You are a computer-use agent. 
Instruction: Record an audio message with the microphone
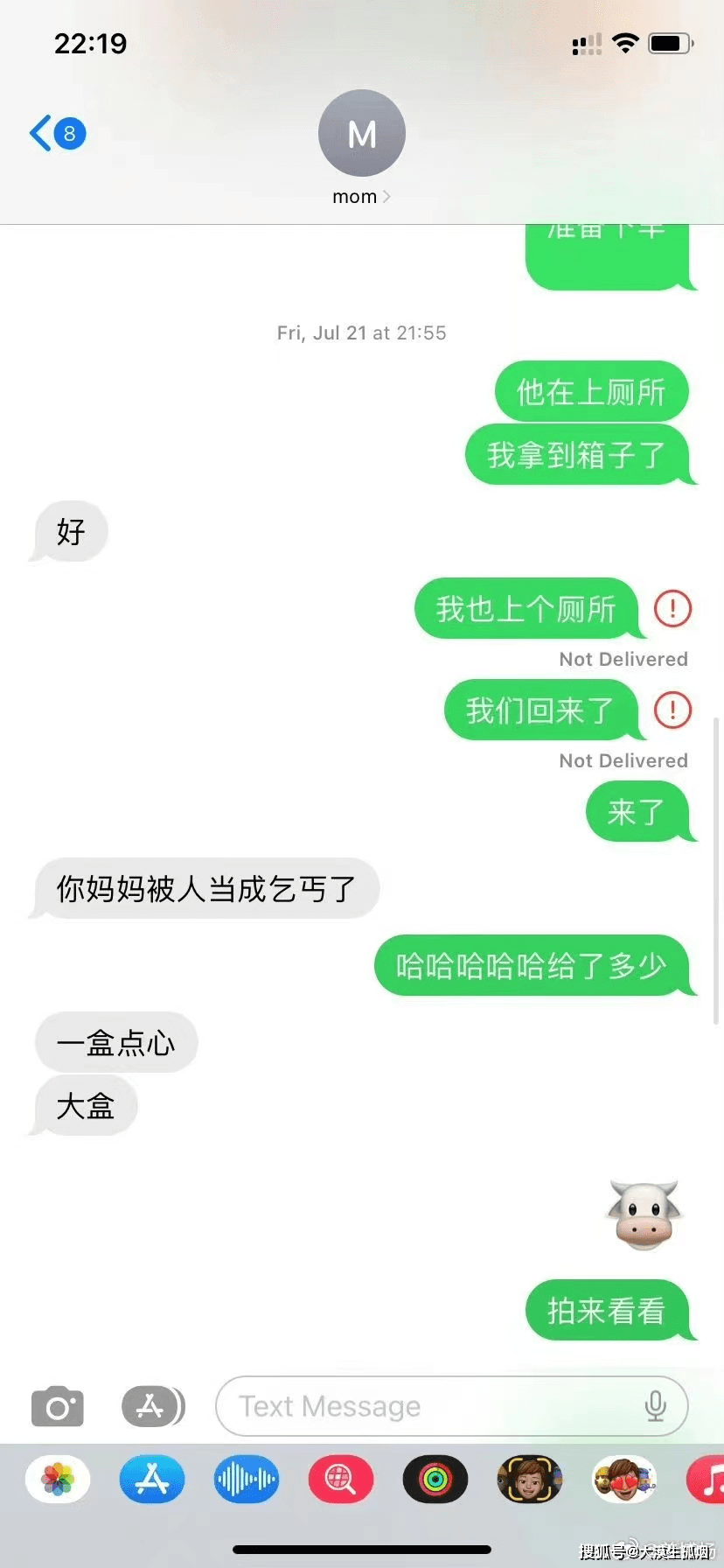655,1406
